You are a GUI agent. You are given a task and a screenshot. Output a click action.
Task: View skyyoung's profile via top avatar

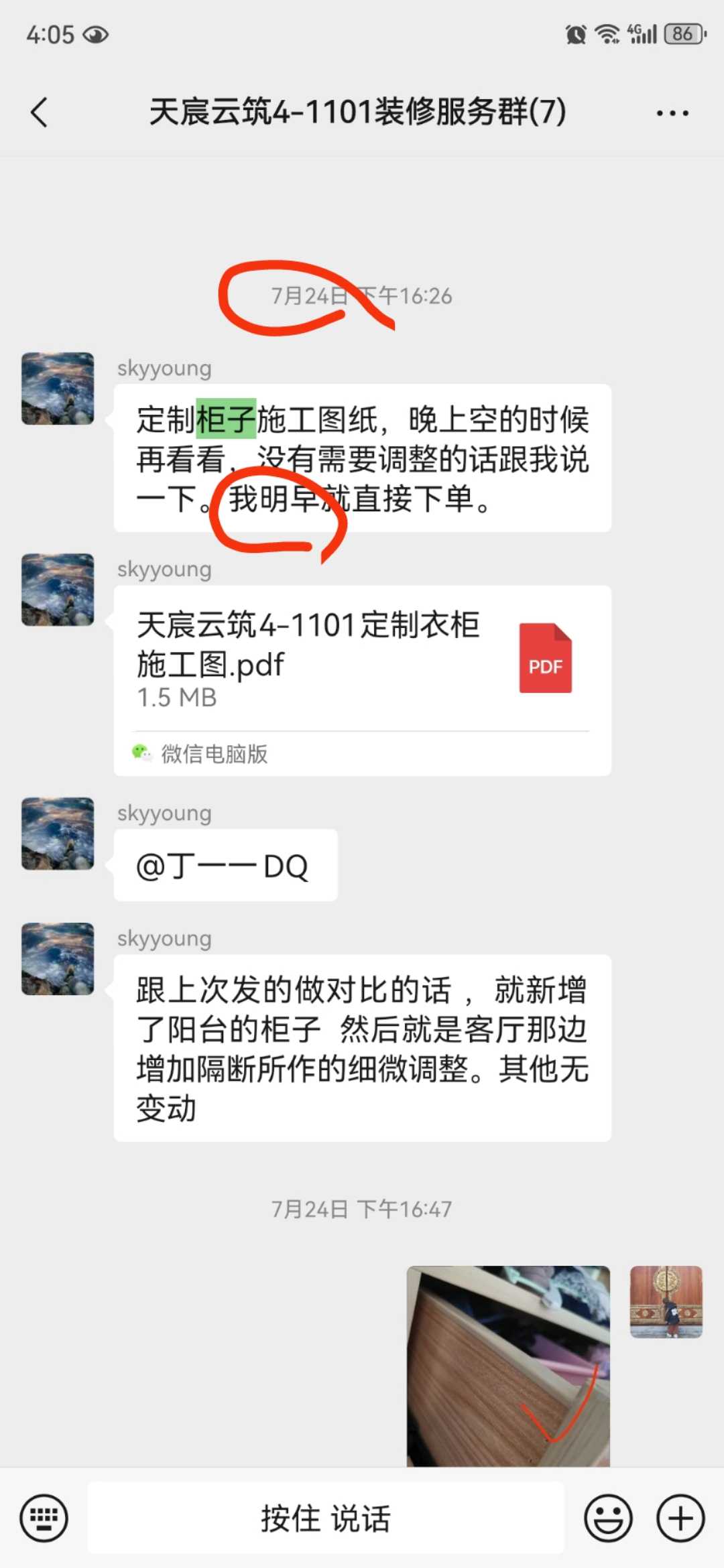58,389
